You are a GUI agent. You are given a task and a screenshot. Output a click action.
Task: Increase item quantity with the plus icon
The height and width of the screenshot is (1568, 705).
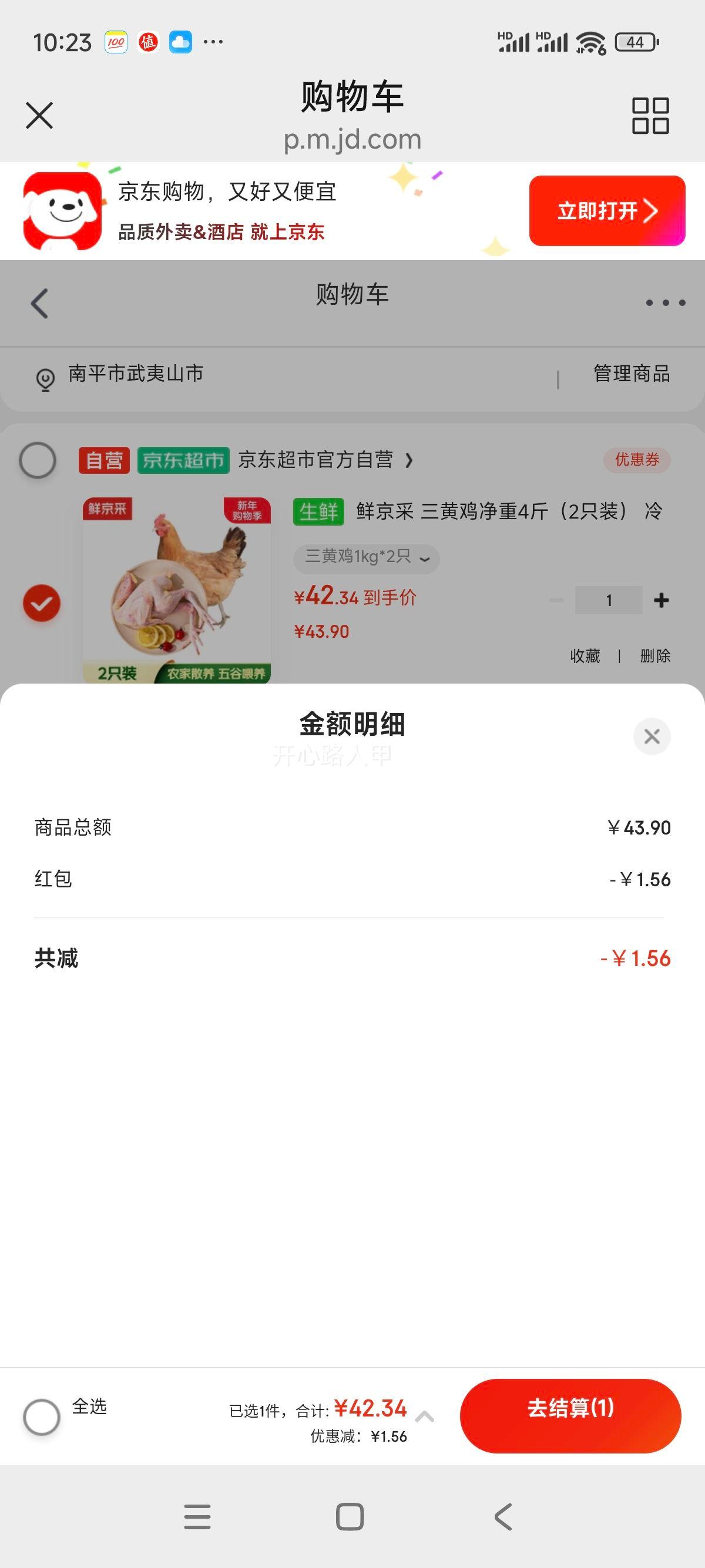662,600
